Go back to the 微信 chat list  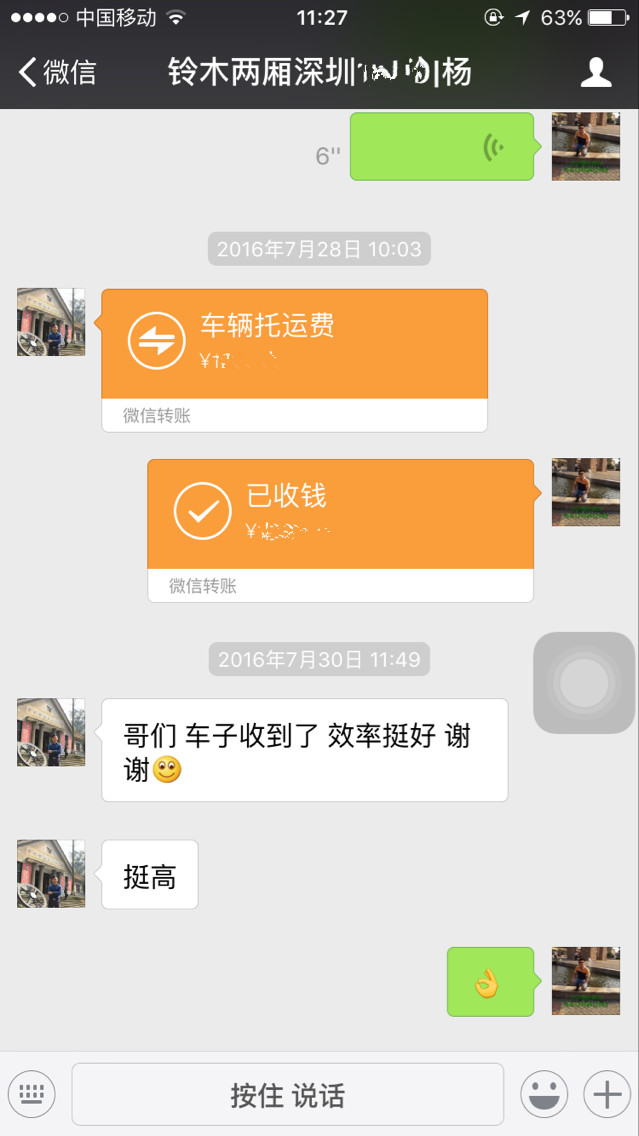(58, 72)
